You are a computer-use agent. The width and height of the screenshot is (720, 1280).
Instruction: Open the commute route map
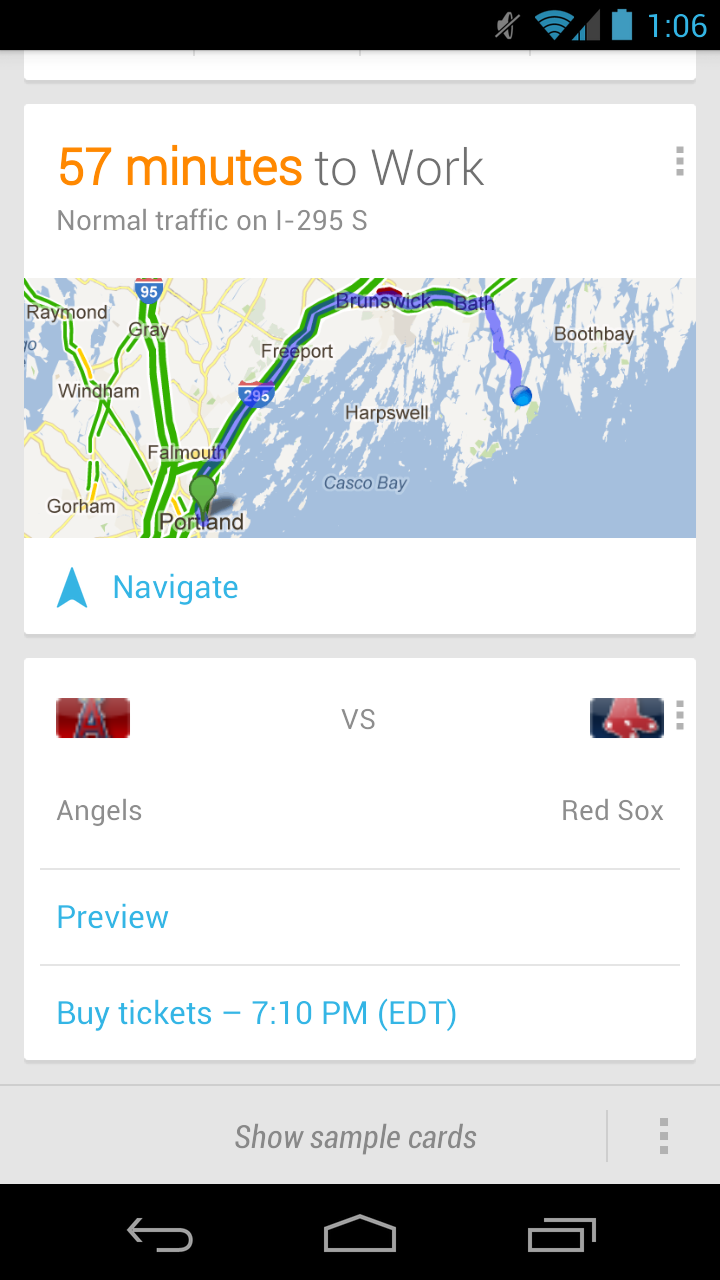click(360, 408)
